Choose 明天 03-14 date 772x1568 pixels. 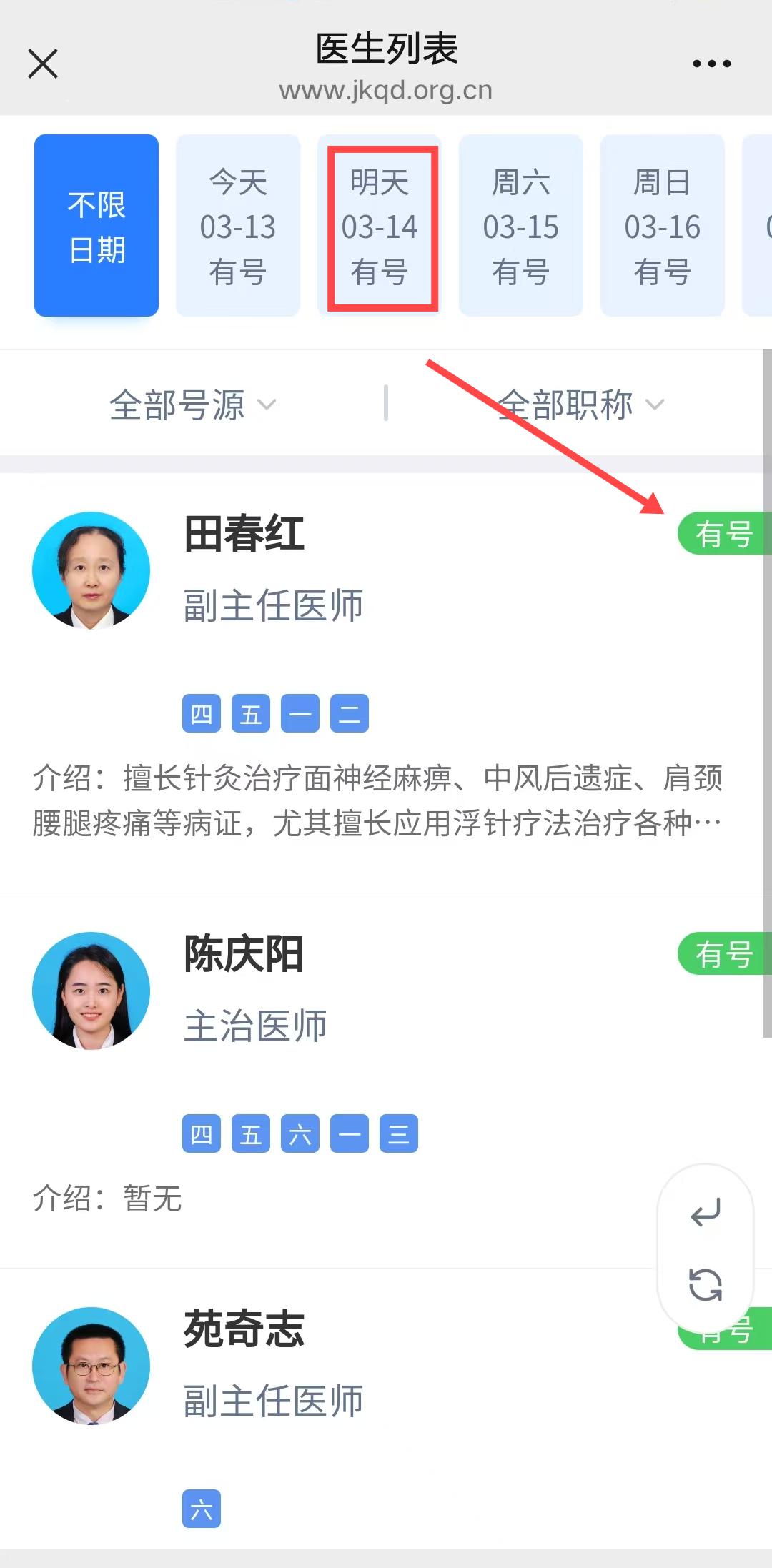pyautogui.click(x=380, y=226)
